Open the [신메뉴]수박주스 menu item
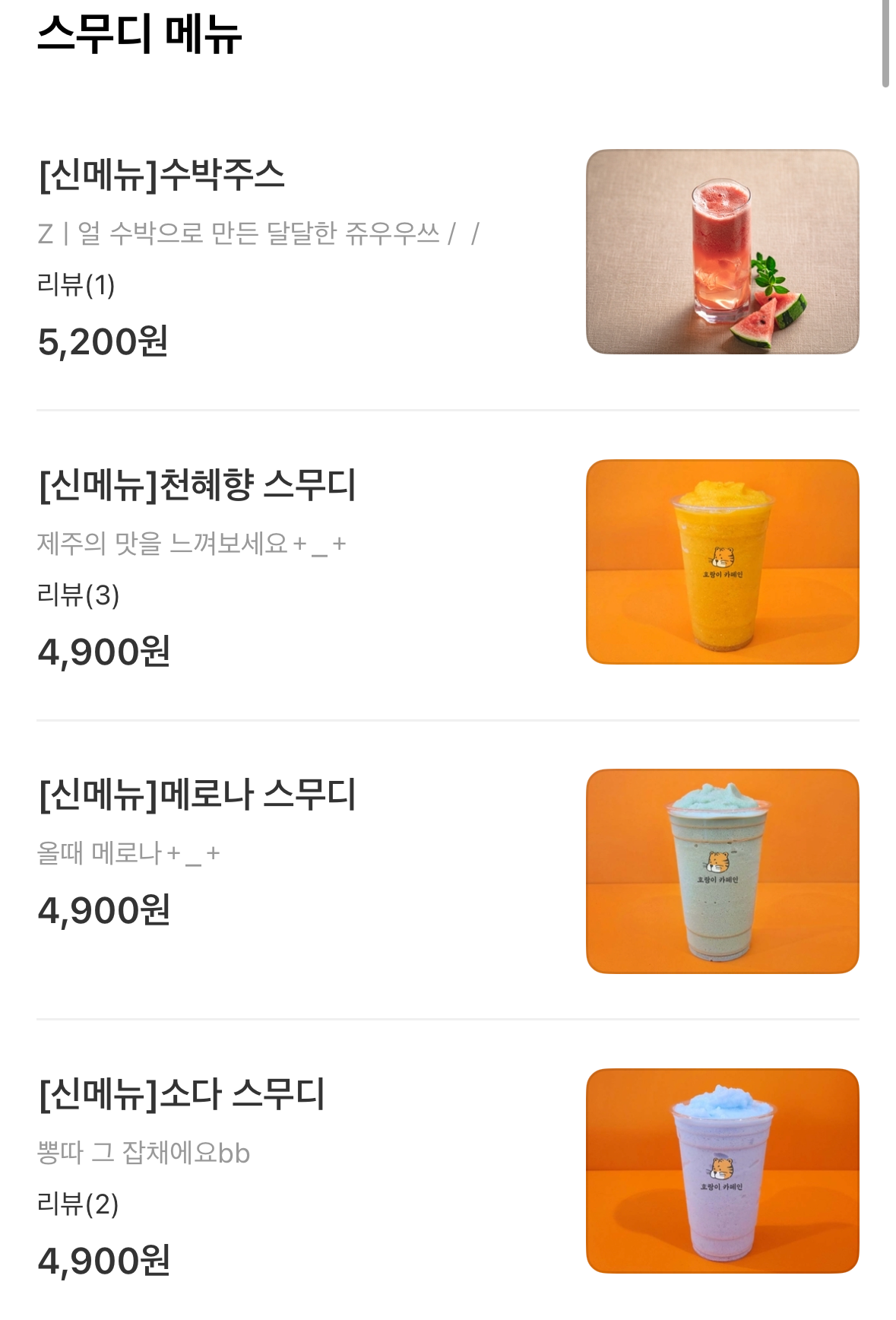The height and width of the screenshot is (1320, 896). pos(161,176)
